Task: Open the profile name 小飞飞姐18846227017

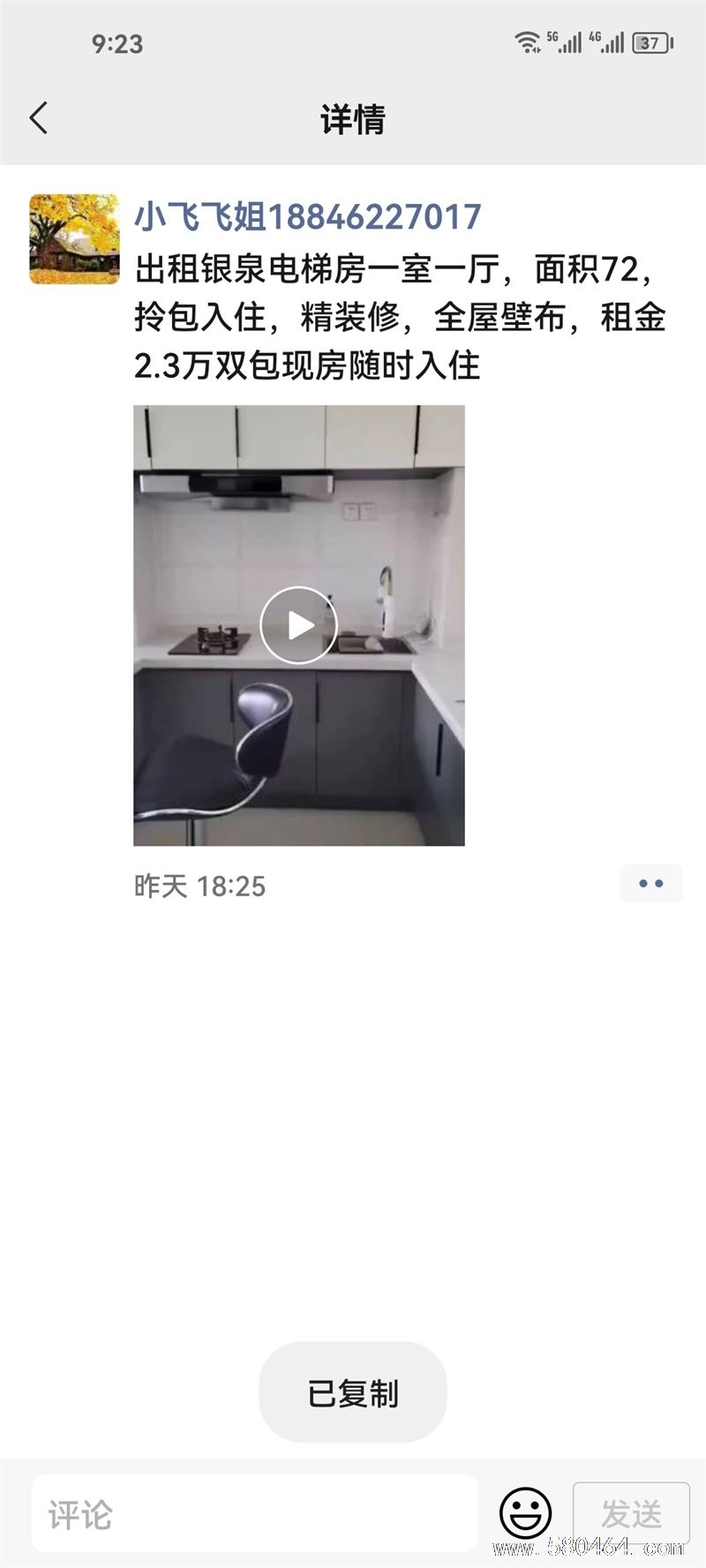Action: 307,216
